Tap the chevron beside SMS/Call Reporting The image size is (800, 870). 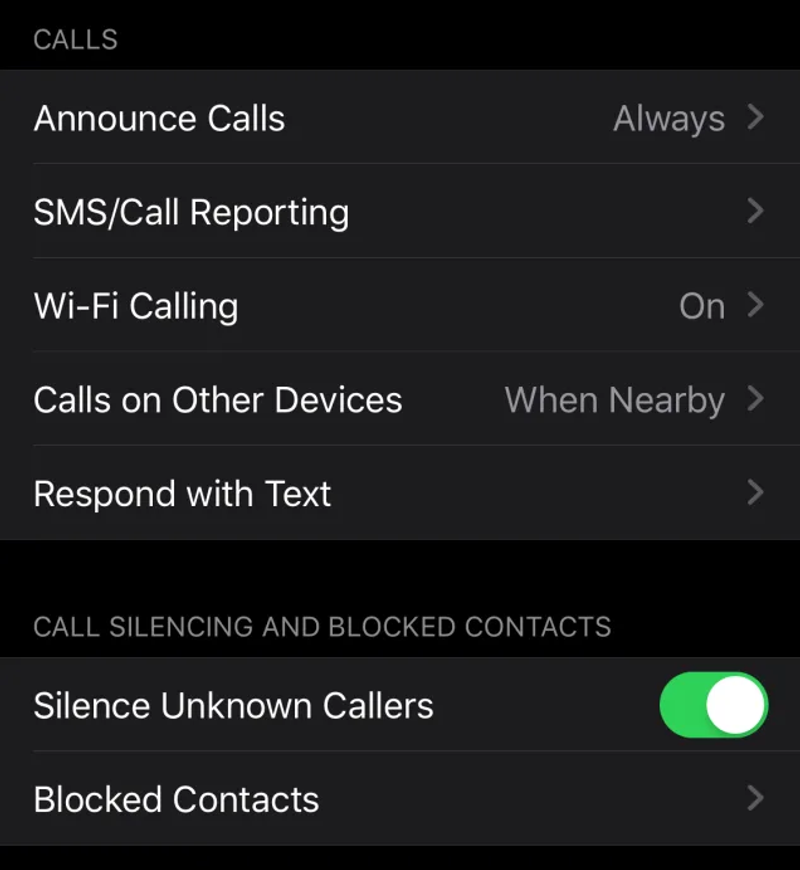coord(756,212)
